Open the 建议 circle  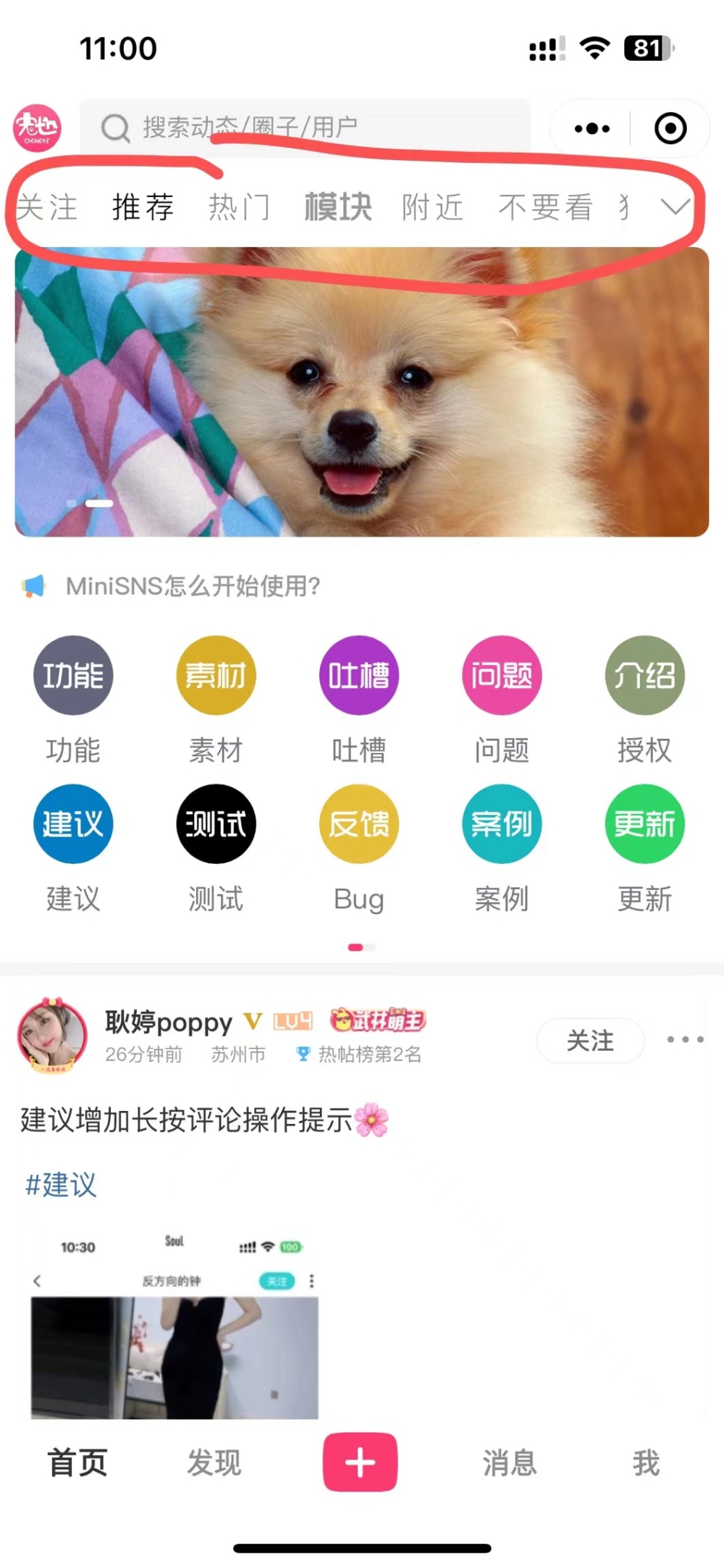tap(73, 824)
